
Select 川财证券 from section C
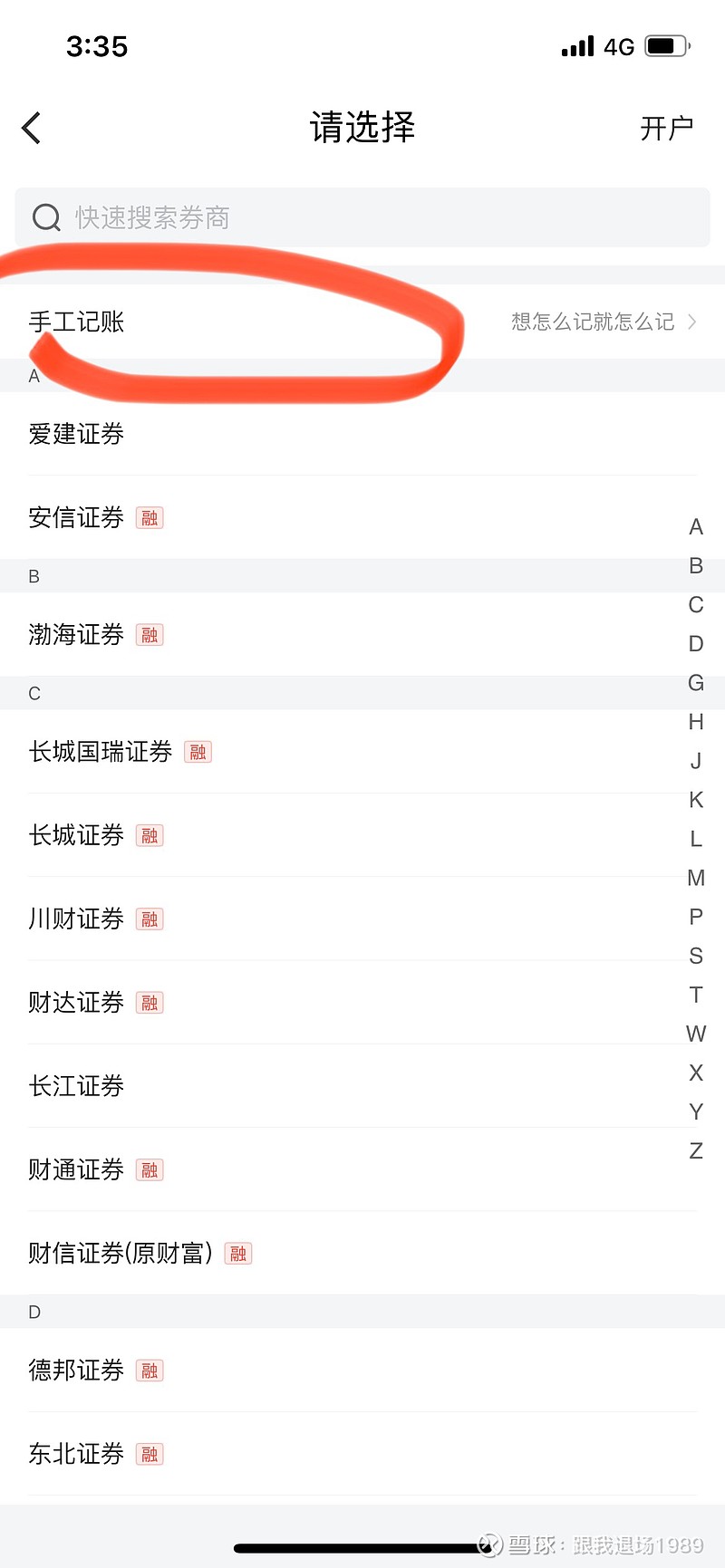75,919
